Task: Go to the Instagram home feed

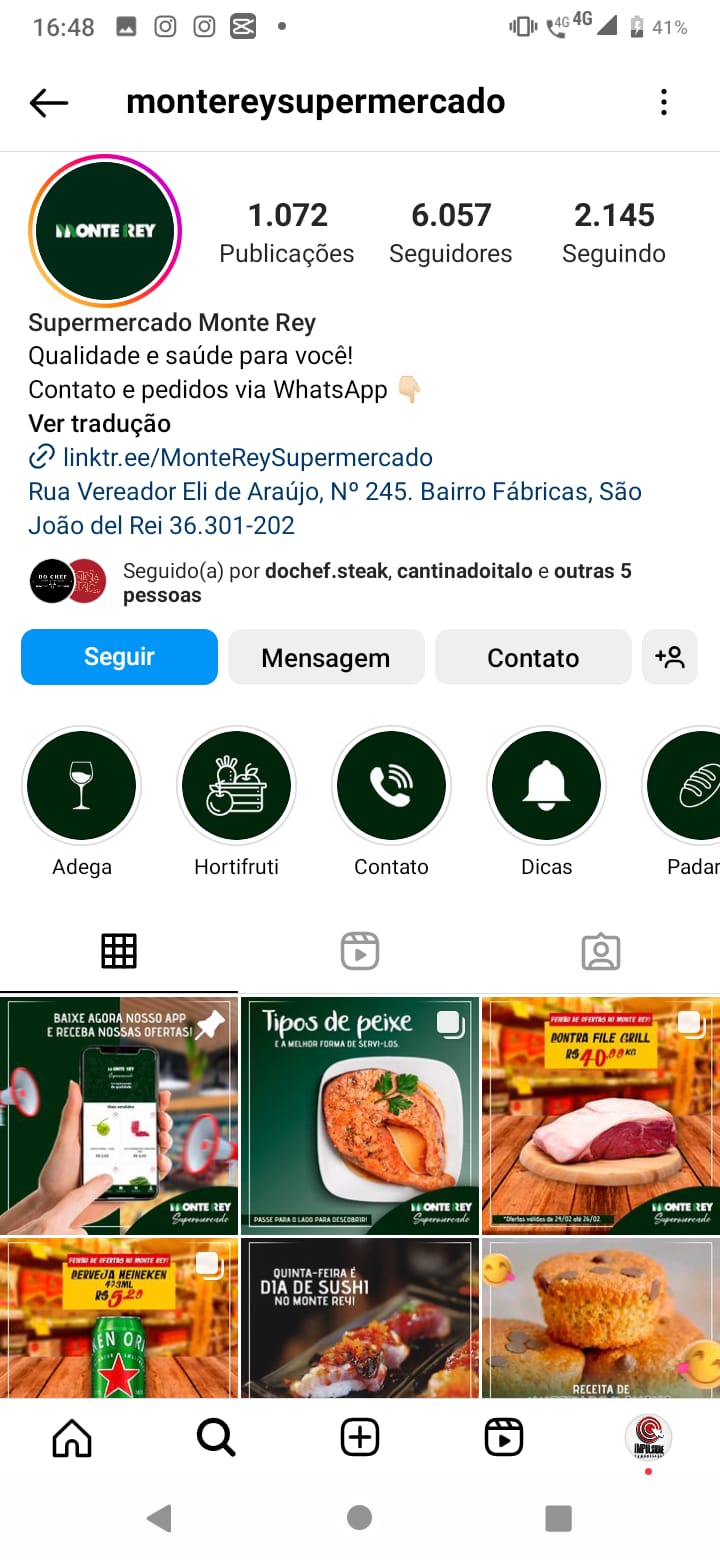Action: coord(72,1438)
